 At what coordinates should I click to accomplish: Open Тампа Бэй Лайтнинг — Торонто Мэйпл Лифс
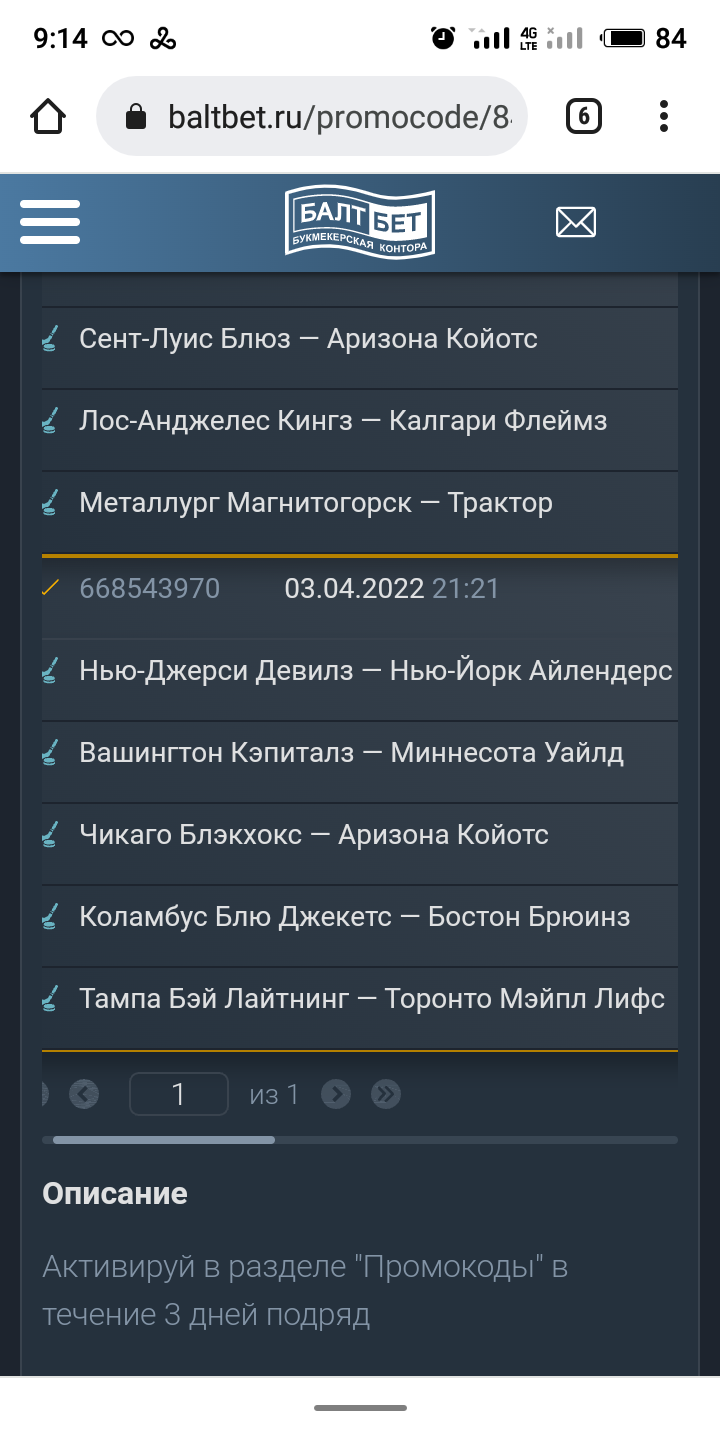[371, 999]
